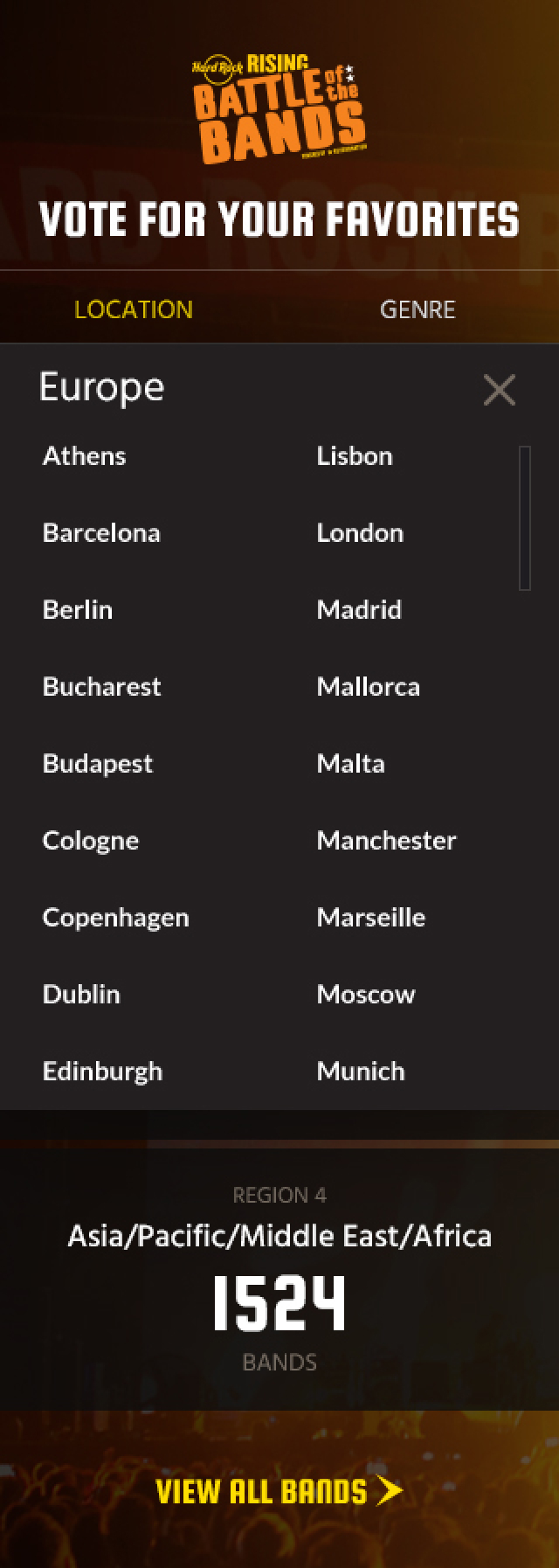The height and width of the screenshot is (1568, 559).
Task: View all bands
Action: tap(279, 1490)
